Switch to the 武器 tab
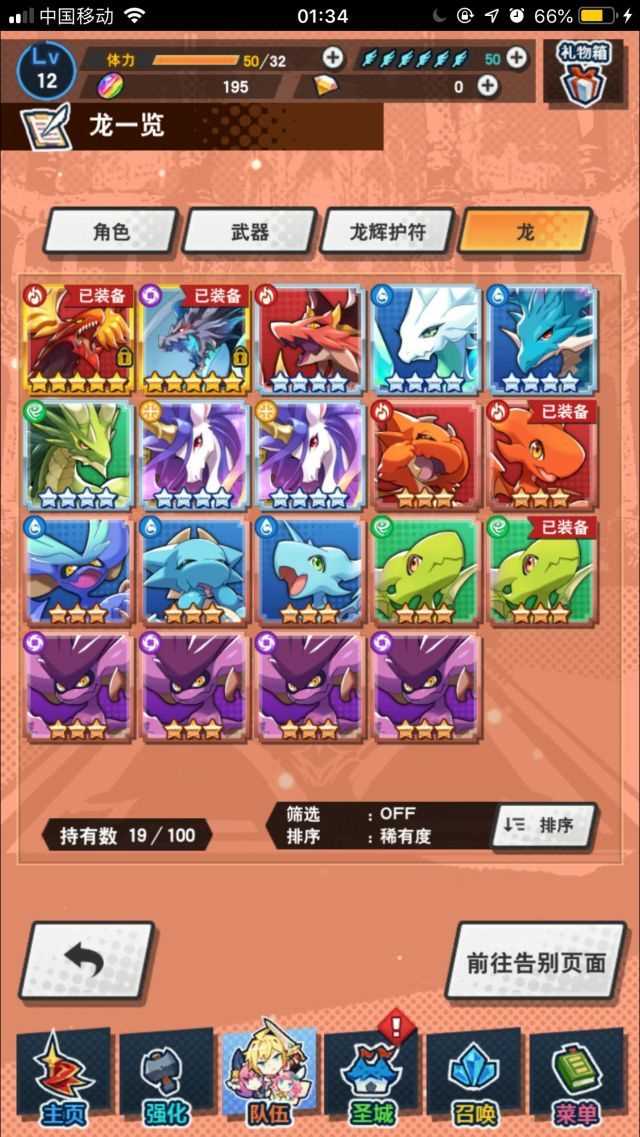This screenshot has height=1137, width=640. [249, 232]
